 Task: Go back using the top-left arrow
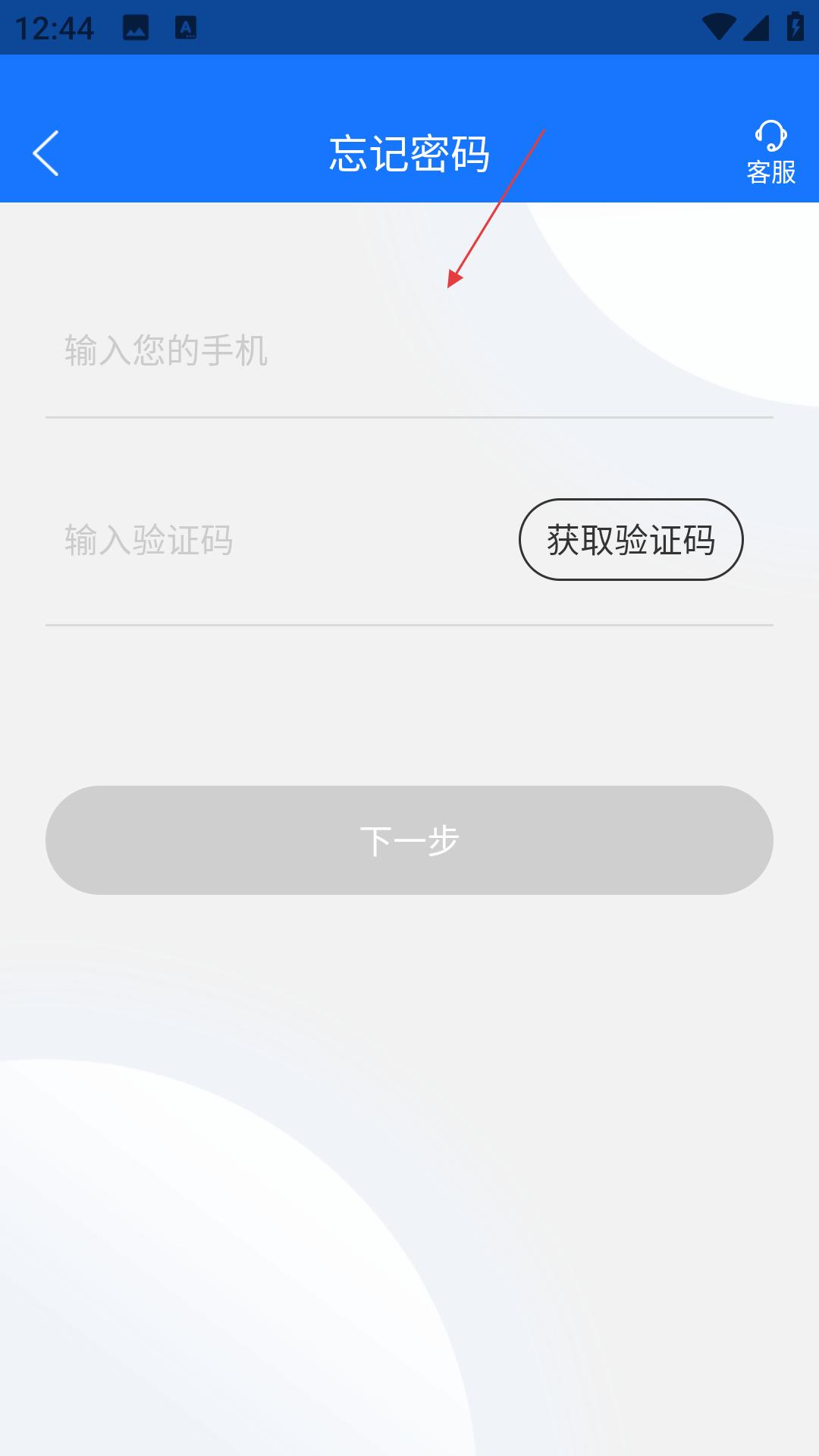pos(46,153)
